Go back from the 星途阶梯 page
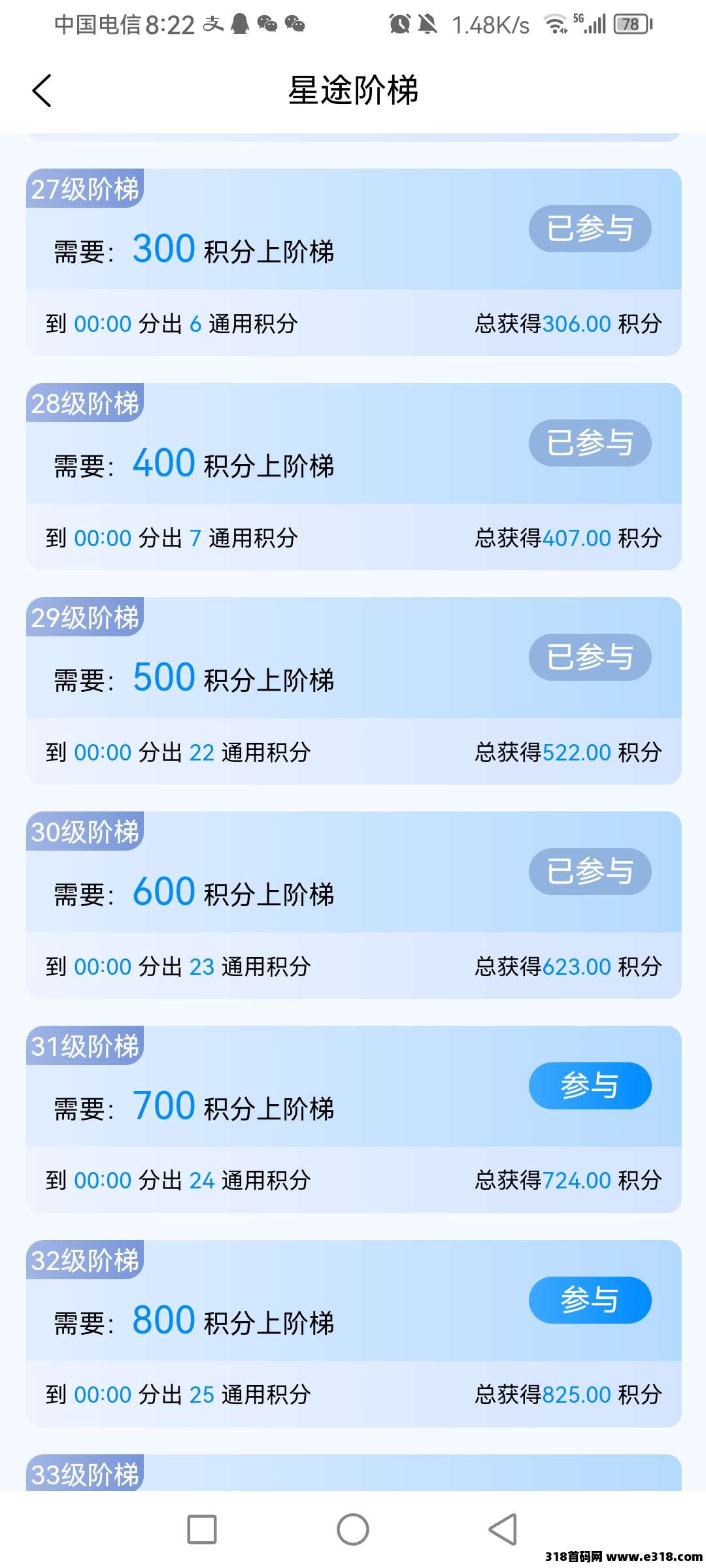Screen dimensions: 706x1568 point(42,91)
